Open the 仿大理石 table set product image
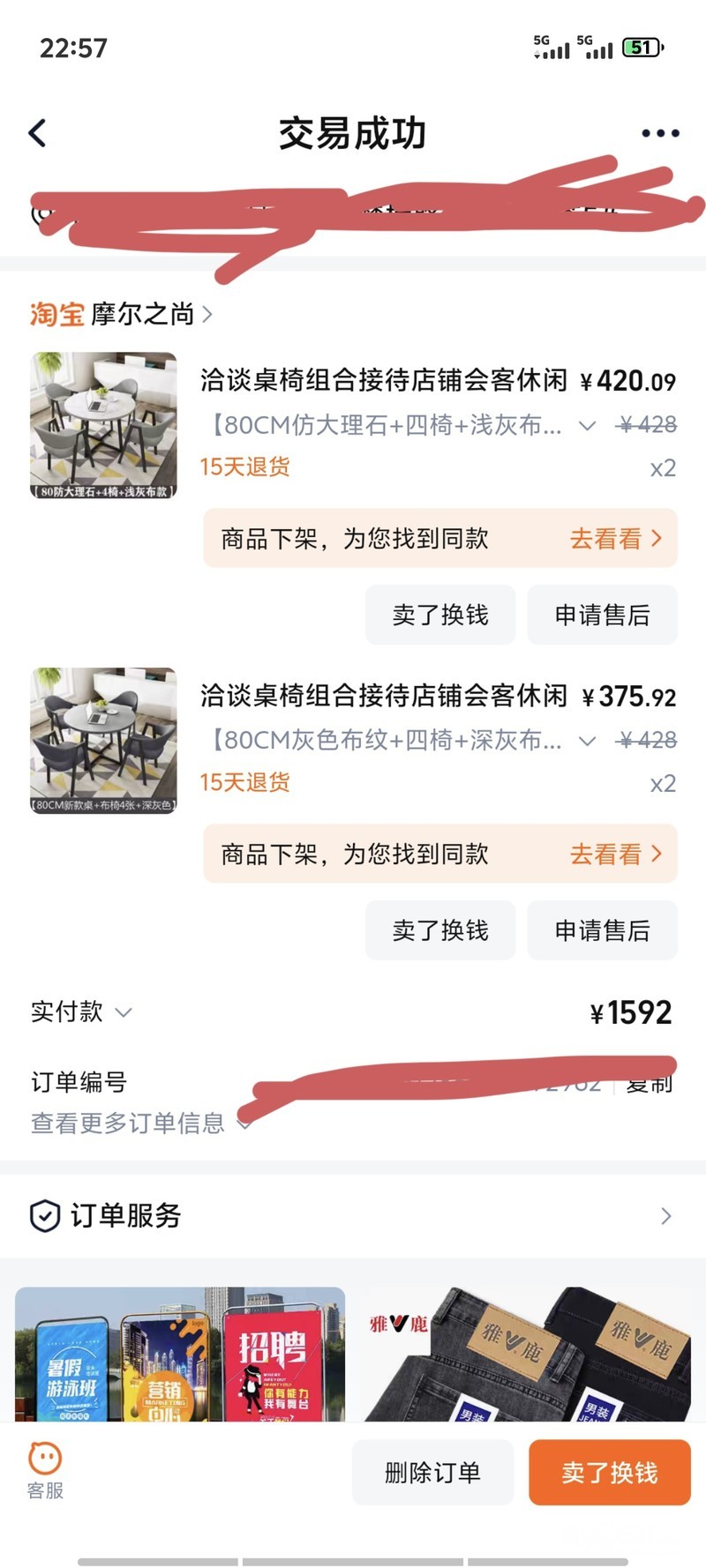 pos(103,425)
